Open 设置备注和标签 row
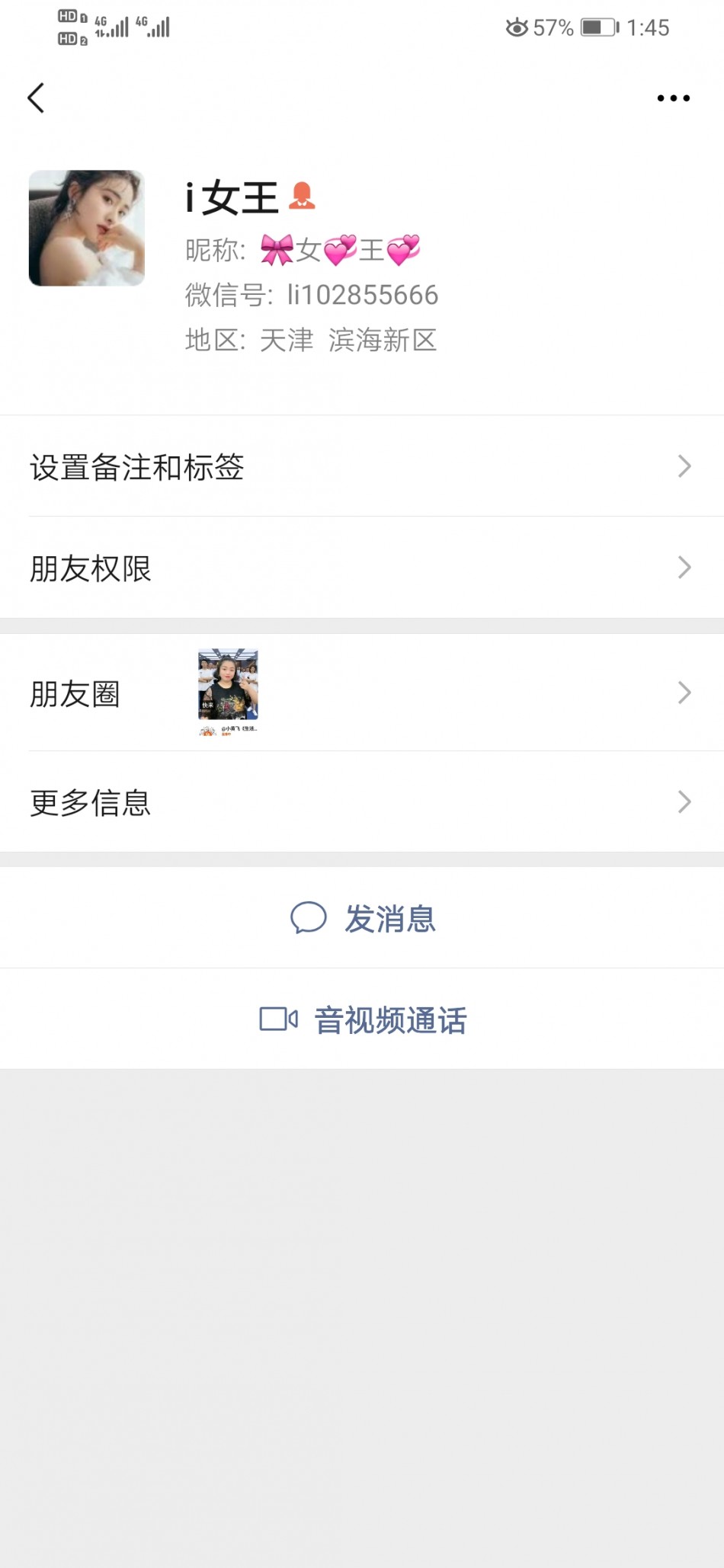The width and height of the screenshot is (724, 1568). 362,466
